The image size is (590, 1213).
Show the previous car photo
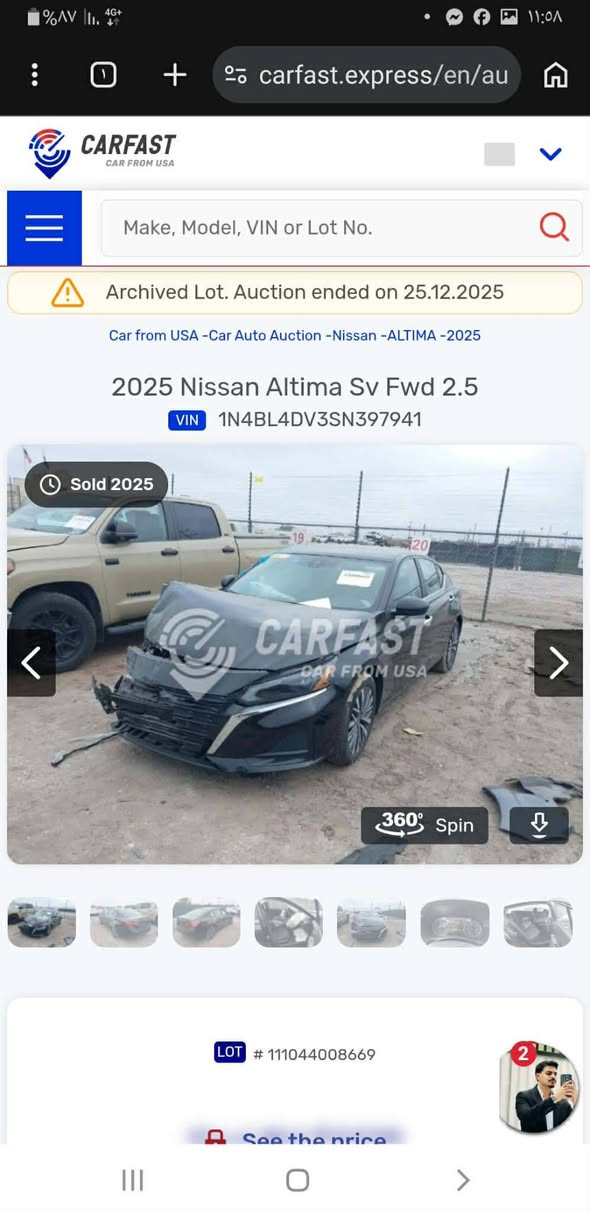point(31,663)
